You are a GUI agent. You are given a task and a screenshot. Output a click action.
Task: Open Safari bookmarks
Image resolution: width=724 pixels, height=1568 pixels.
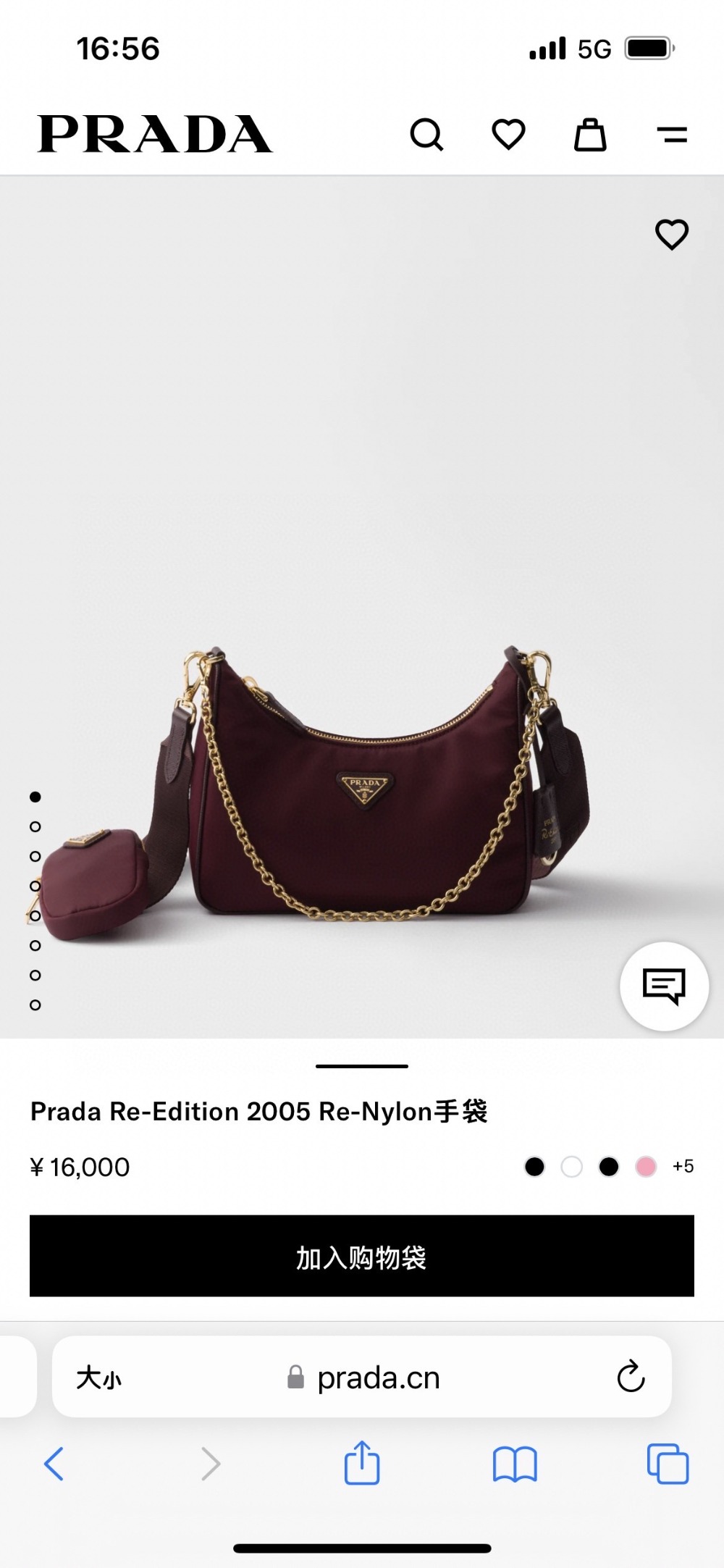(515, 1464)
